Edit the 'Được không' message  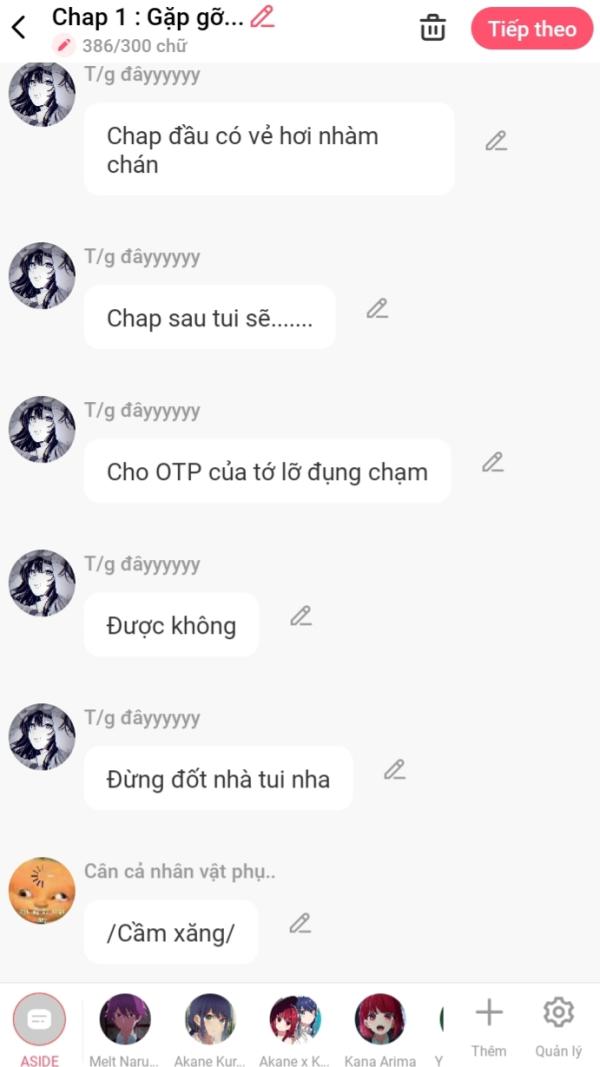point(301,616)
